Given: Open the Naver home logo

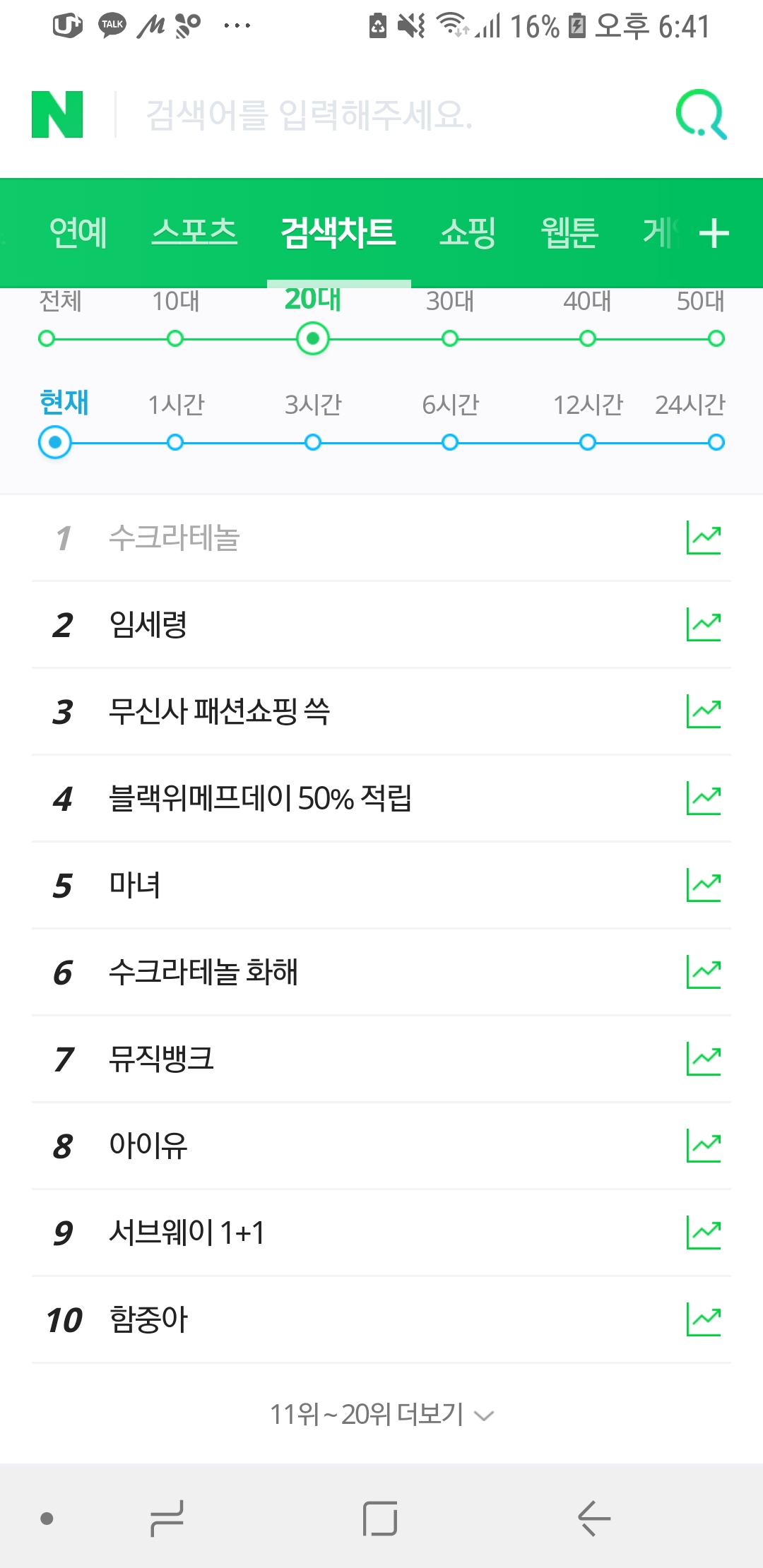Looking at the screenshot, I should (57, 114).
